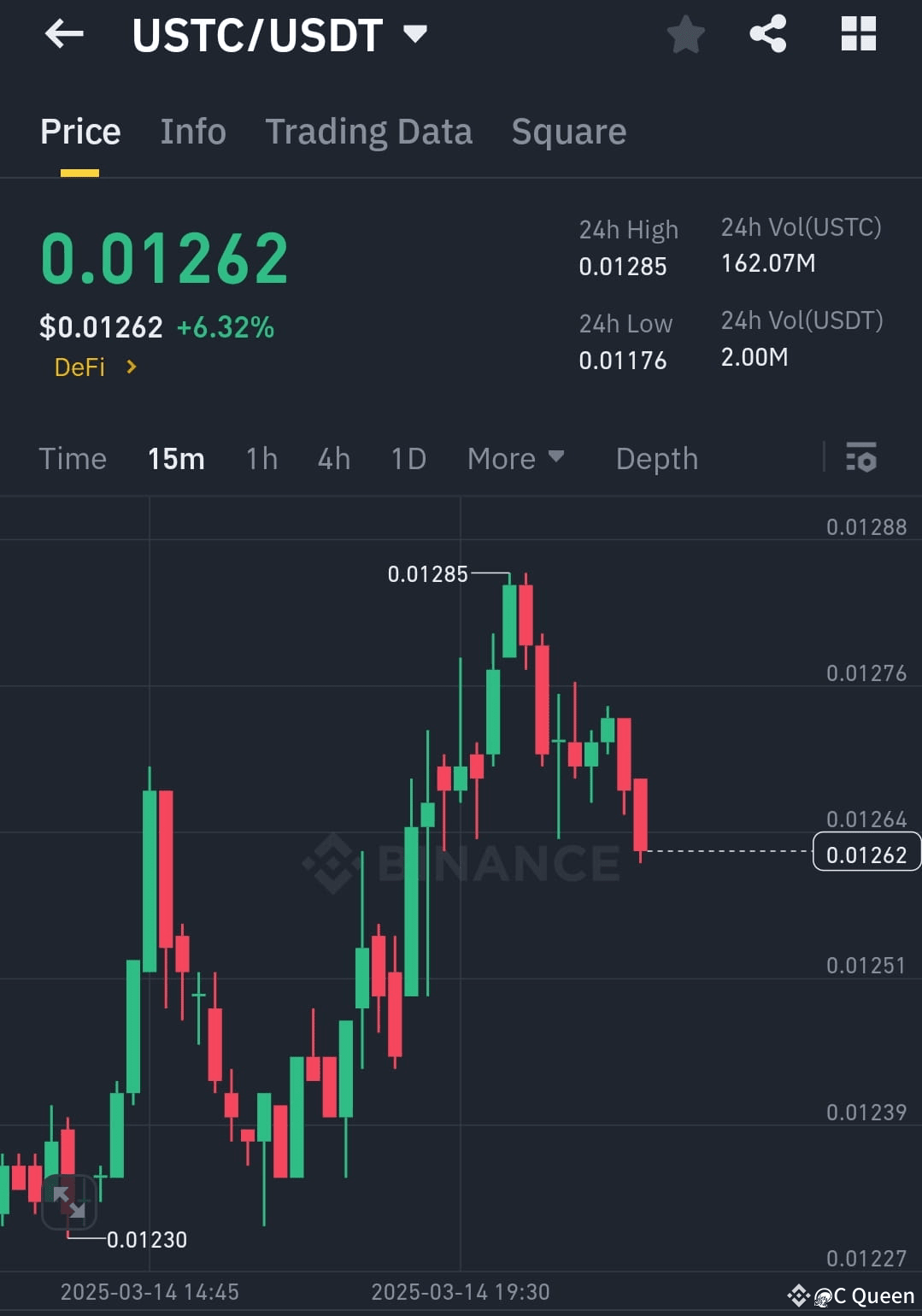Image resolution: width=922 pixels, height=1316 pixels.
Task: Open the Trading Data tab
Action: 368,132
